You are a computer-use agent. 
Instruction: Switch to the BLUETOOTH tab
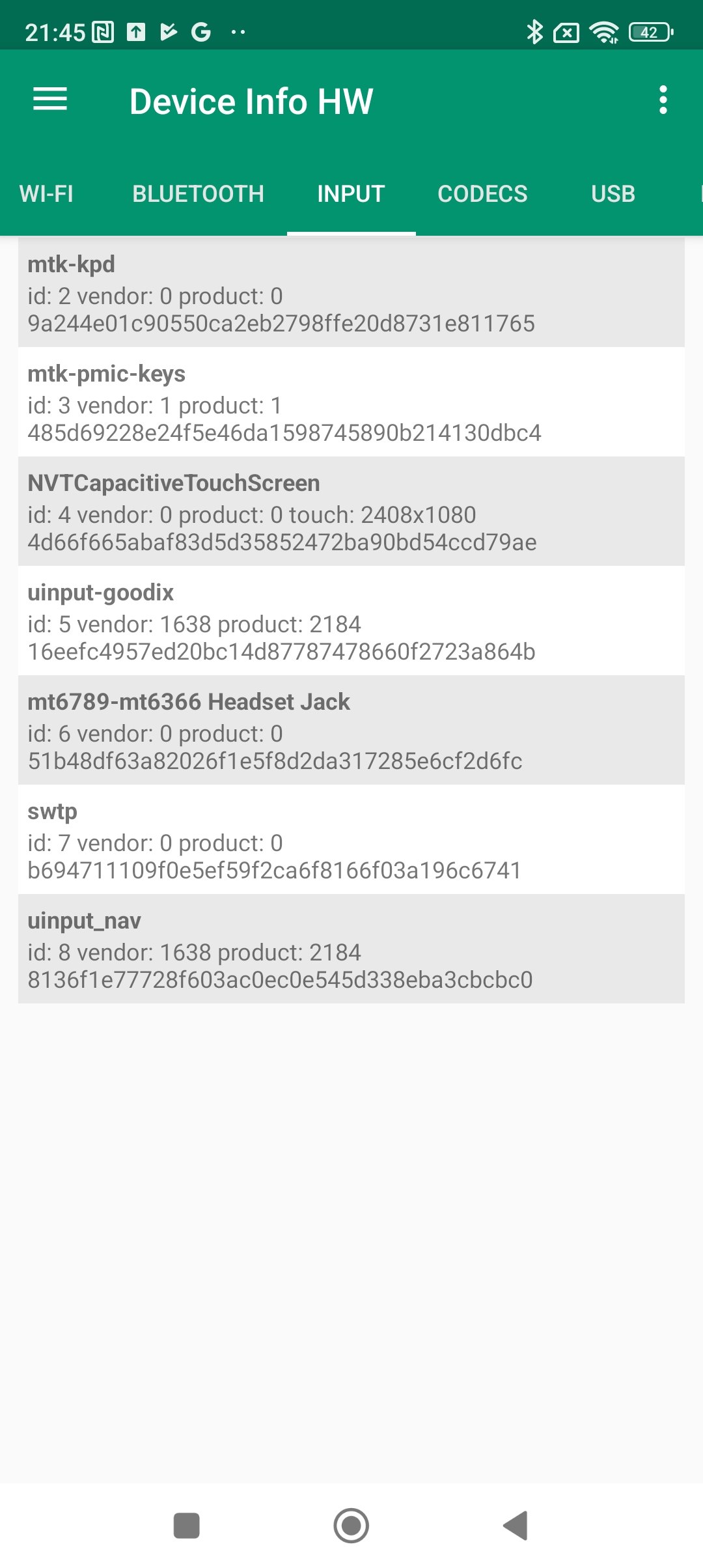[x=198, y=194]
